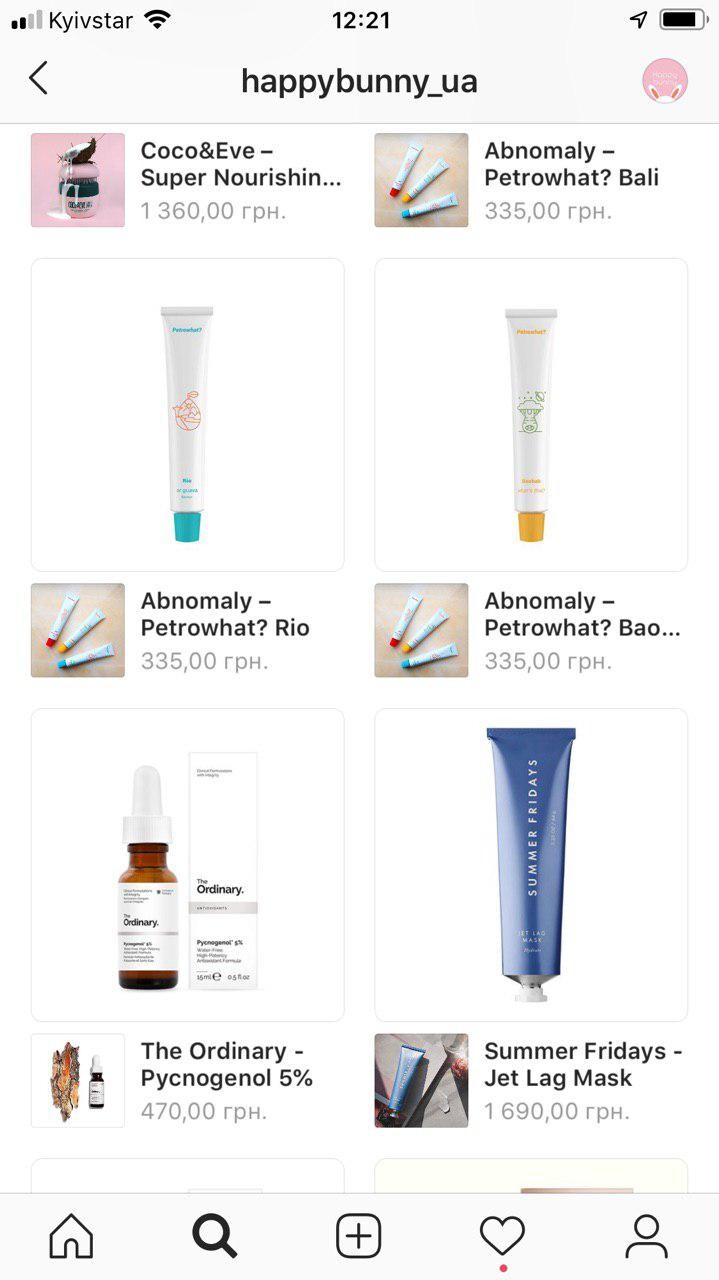The height and width of the screenshot is (1280, 719).
Task: Open The Ordinary Pycnogenol 5% product card
Action: pos(188,865)
